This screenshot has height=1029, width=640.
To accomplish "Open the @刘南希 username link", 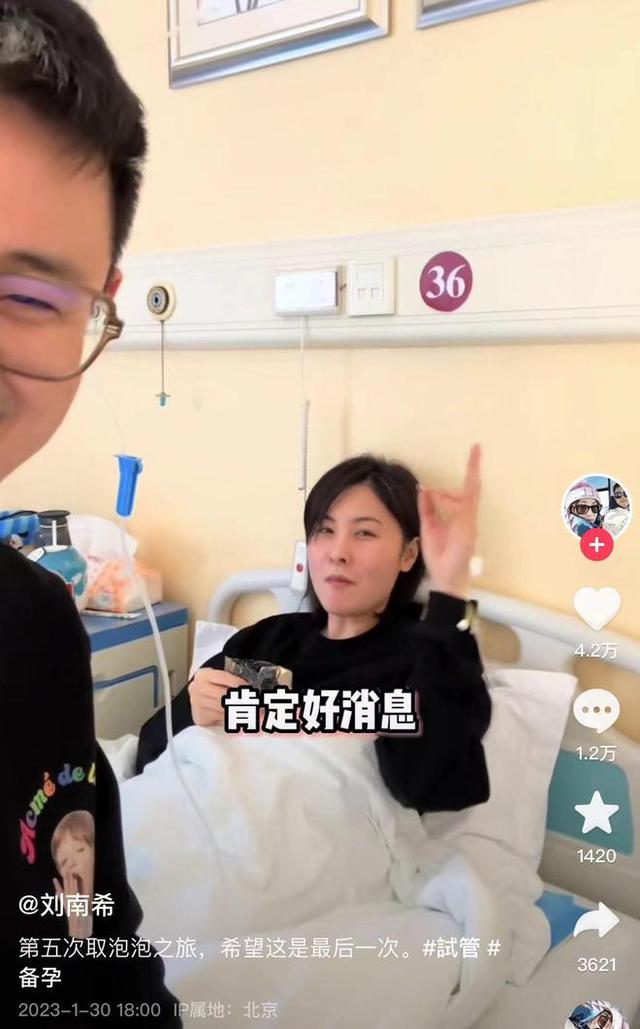I will click(66, 906).
